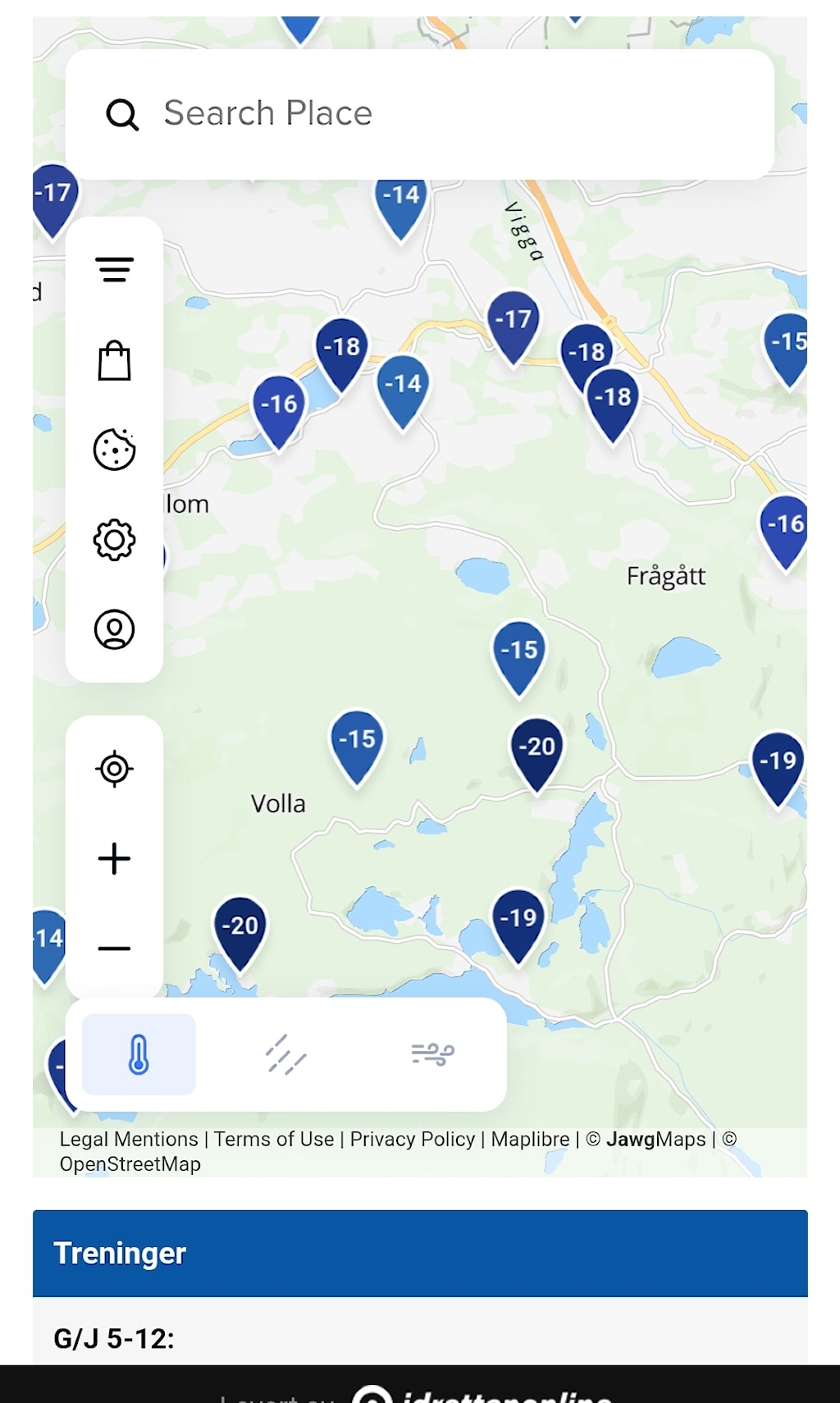Open the OpenStreetMap attribution link
This screenshot has width=840, height=1403.
tap(130, 1163)
